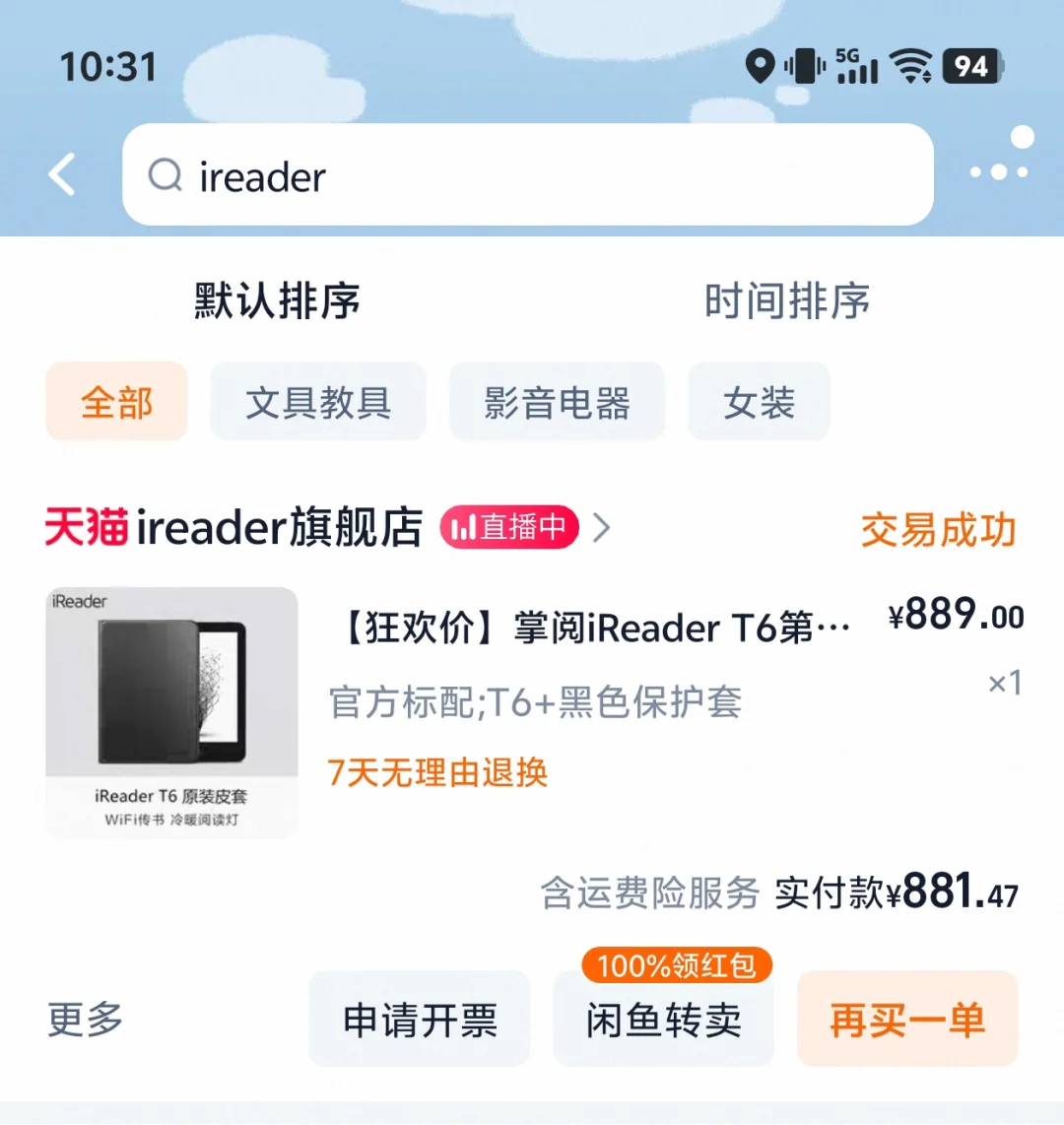Go back using the arrow icon

pyautogui.click(x=63, y=175)
